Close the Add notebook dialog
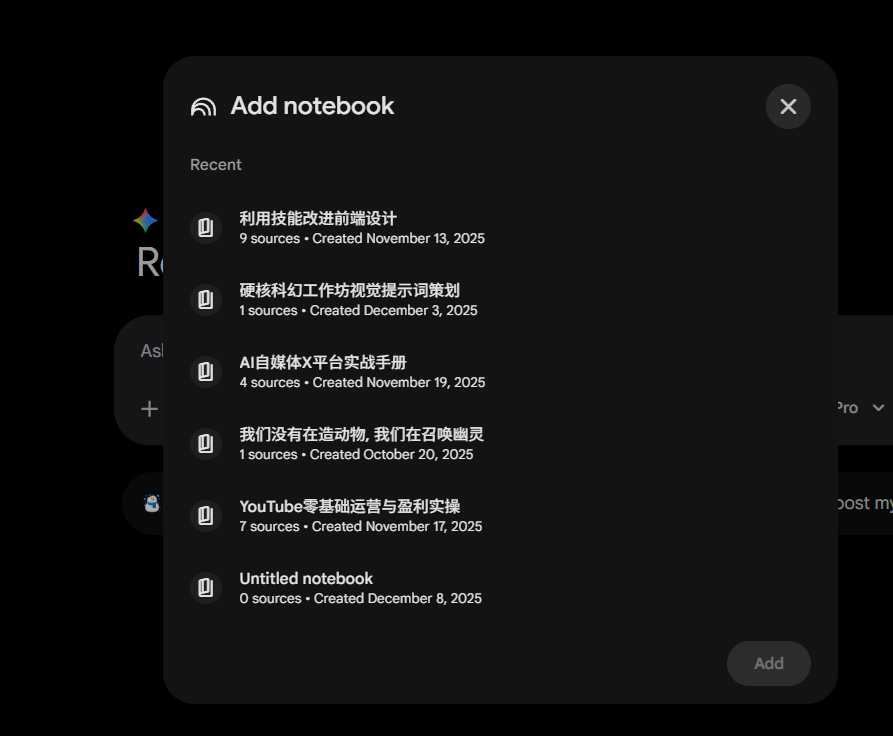The width and height of the screenshot is (893, 736). pos(788,106)
